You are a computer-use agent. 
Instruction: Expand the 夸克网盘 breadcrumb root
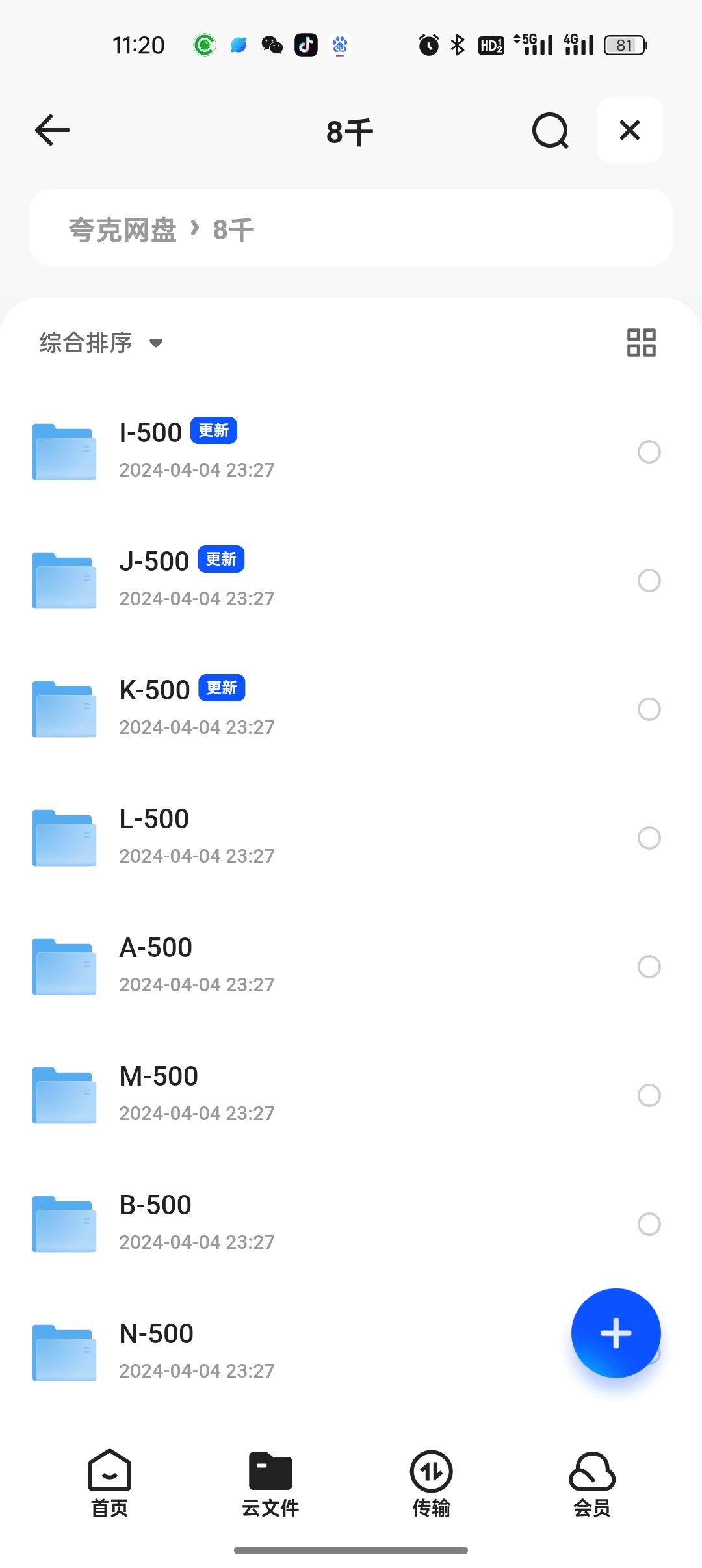click(122, 229)
